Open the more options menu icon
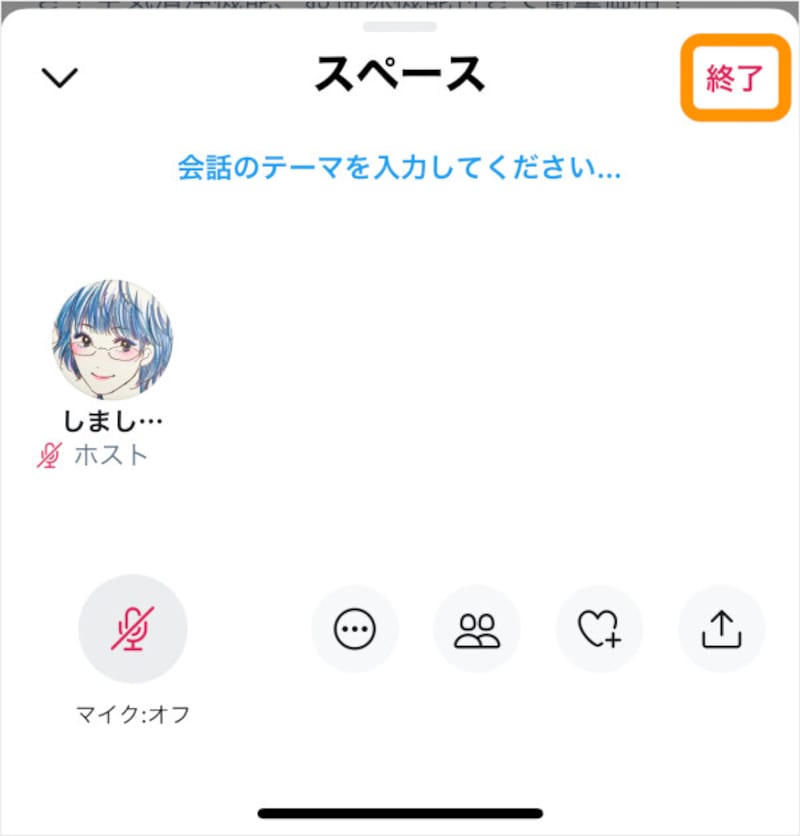Viewport: 800px width, 836px height. (354, 628)
